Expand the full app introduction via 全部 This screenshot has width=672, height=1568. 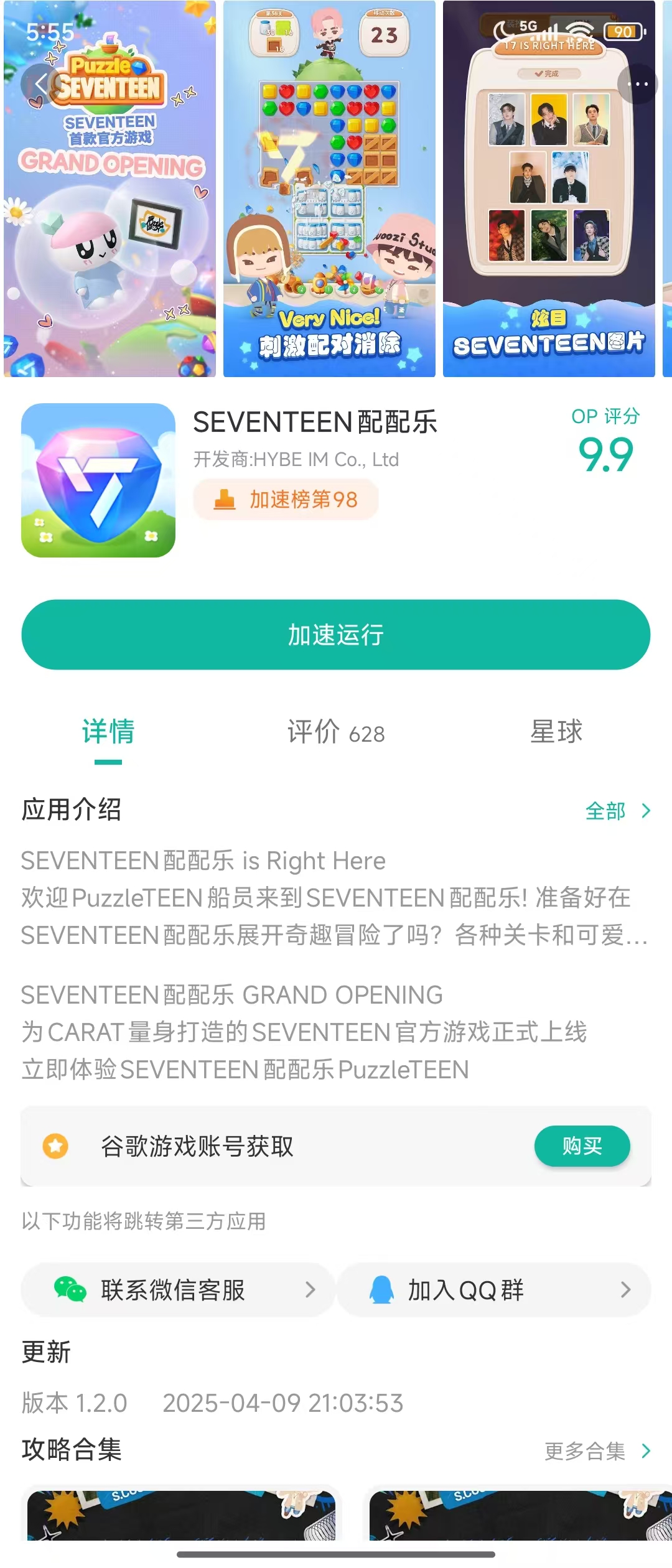(x=617, y=811)
